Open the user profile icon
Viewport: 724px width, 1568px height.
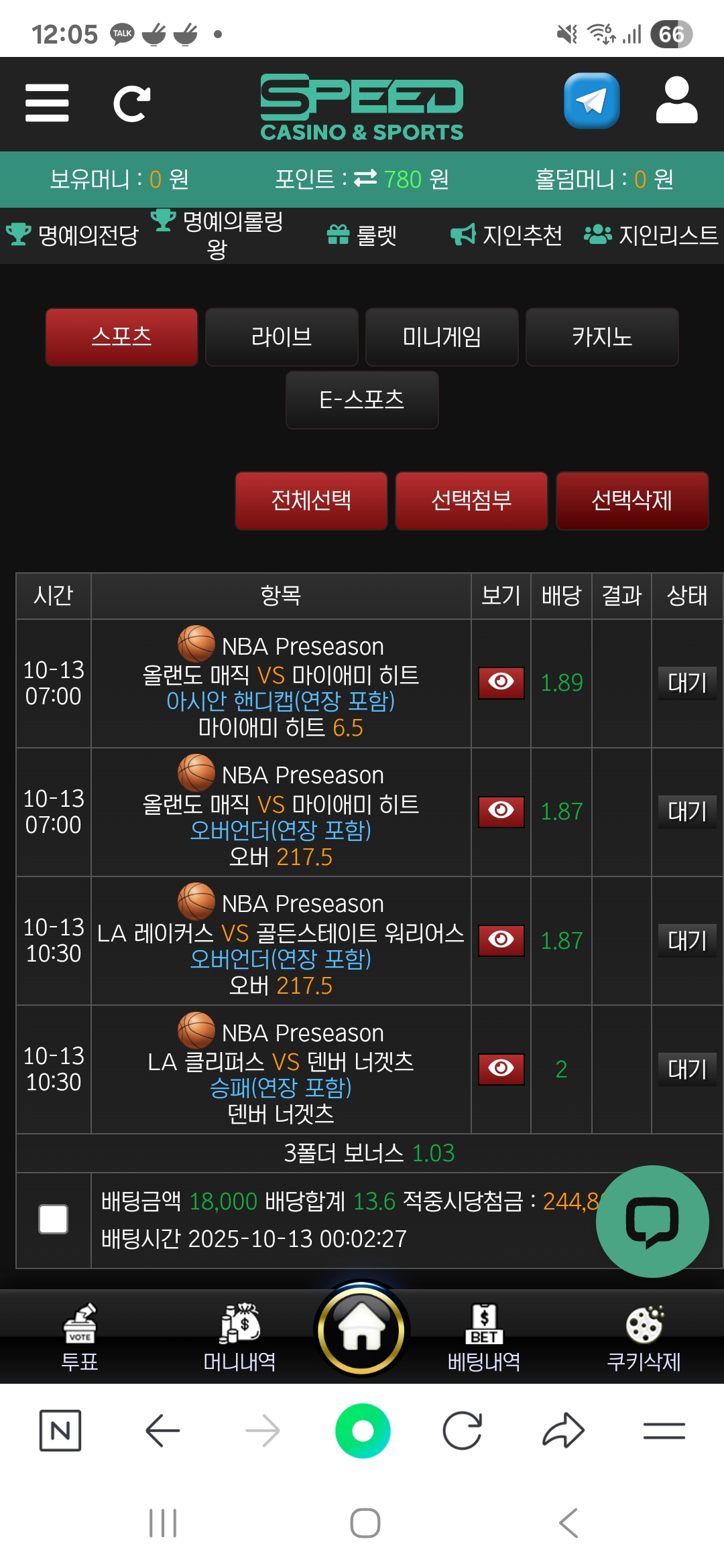point(676,101)
